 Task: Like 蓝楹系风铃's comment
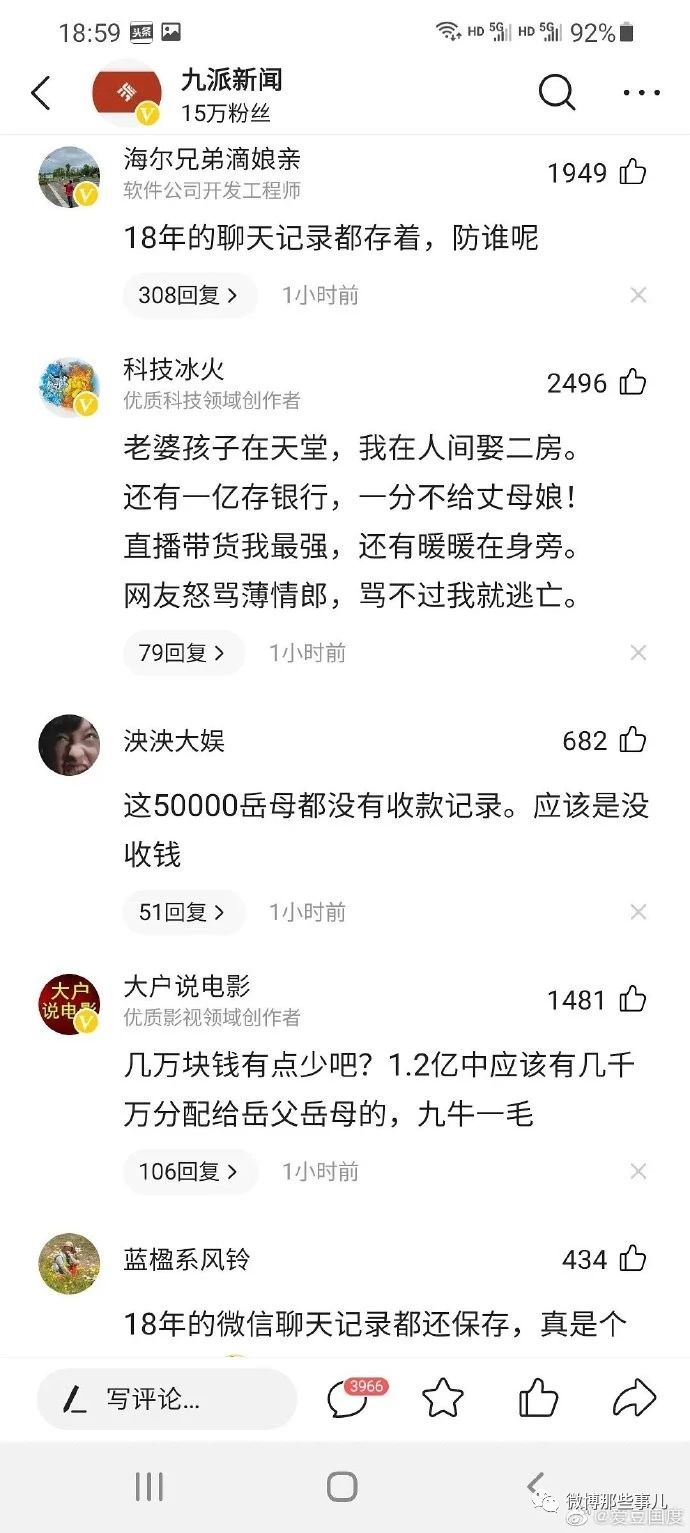pyautogui.click(x=633, y=1258)
